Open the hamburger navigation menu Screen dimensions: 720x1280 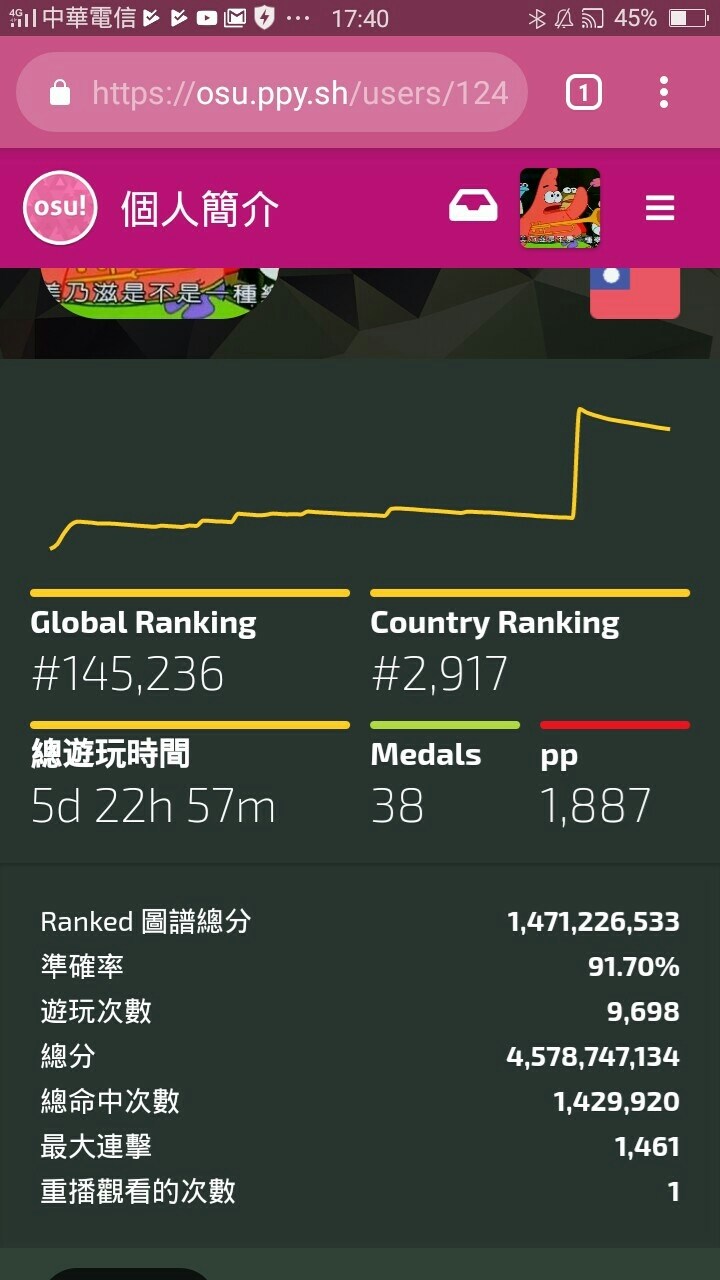660,208
